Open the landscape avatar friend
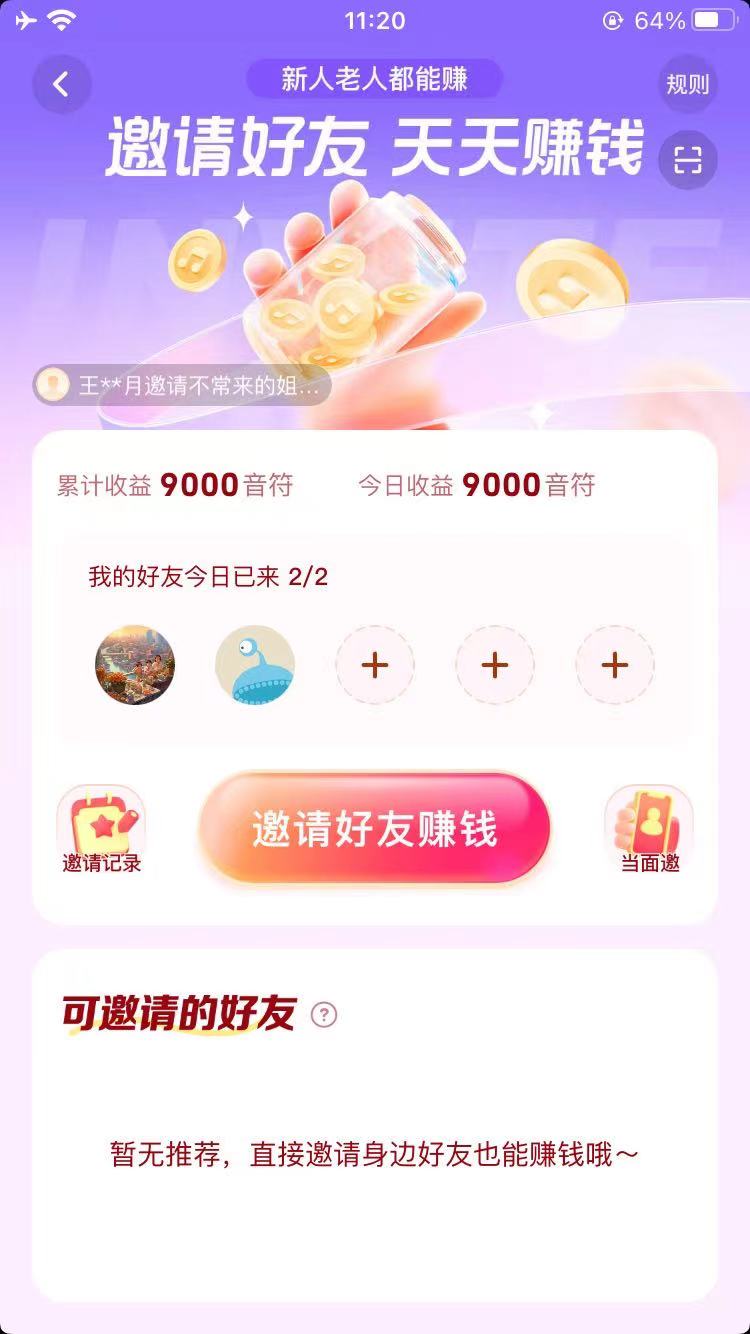 tap(135, 666)
